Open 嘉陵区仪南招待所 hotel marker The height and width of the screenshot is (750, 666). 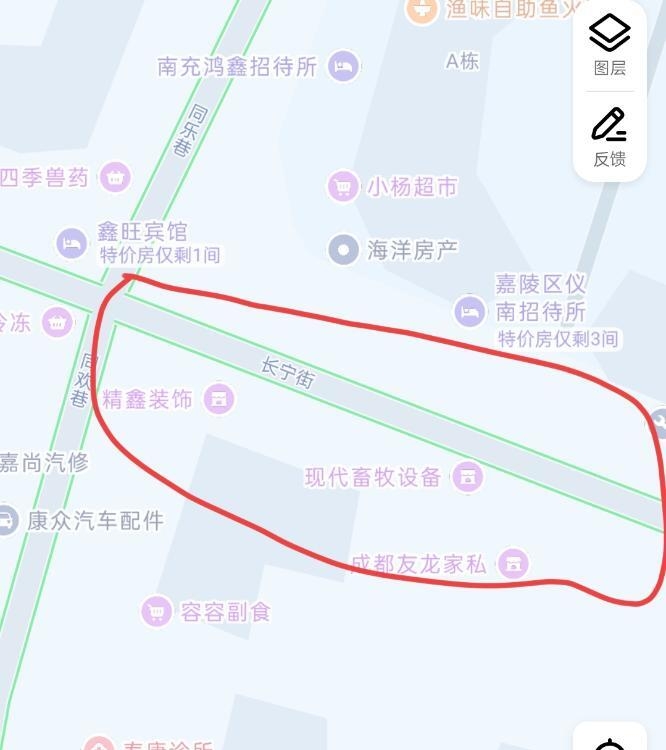pos(470,311)
